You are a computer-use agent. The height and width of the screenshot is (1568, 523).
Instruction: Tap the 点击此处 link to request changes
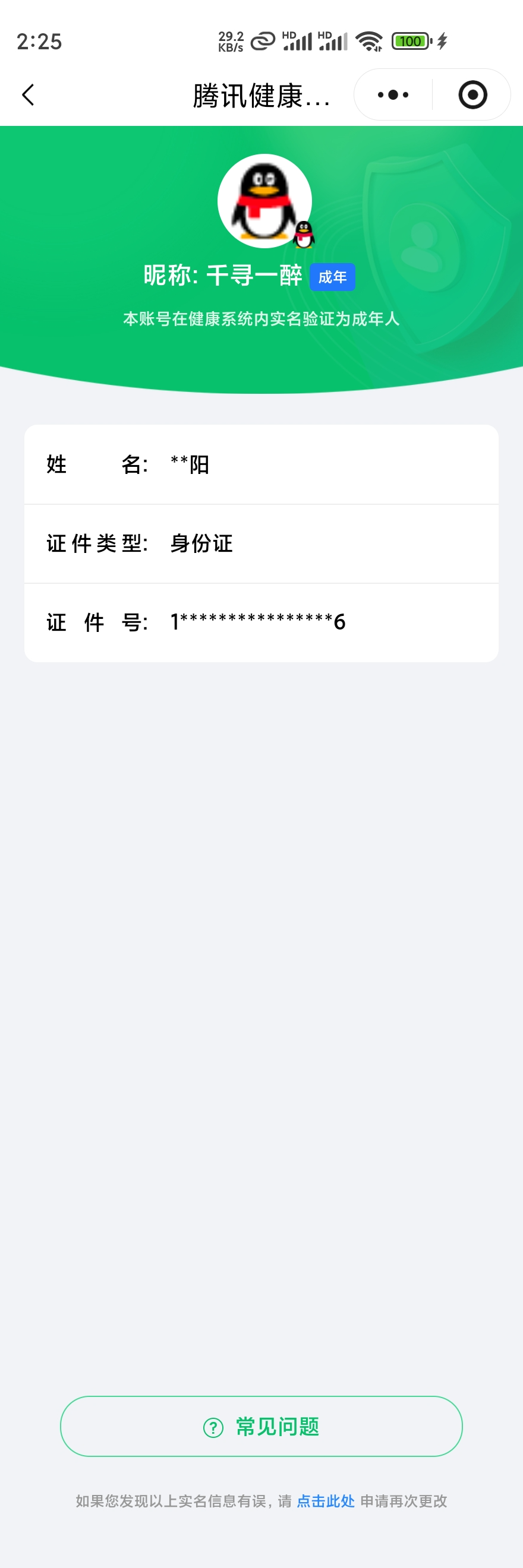point(326,1501)
